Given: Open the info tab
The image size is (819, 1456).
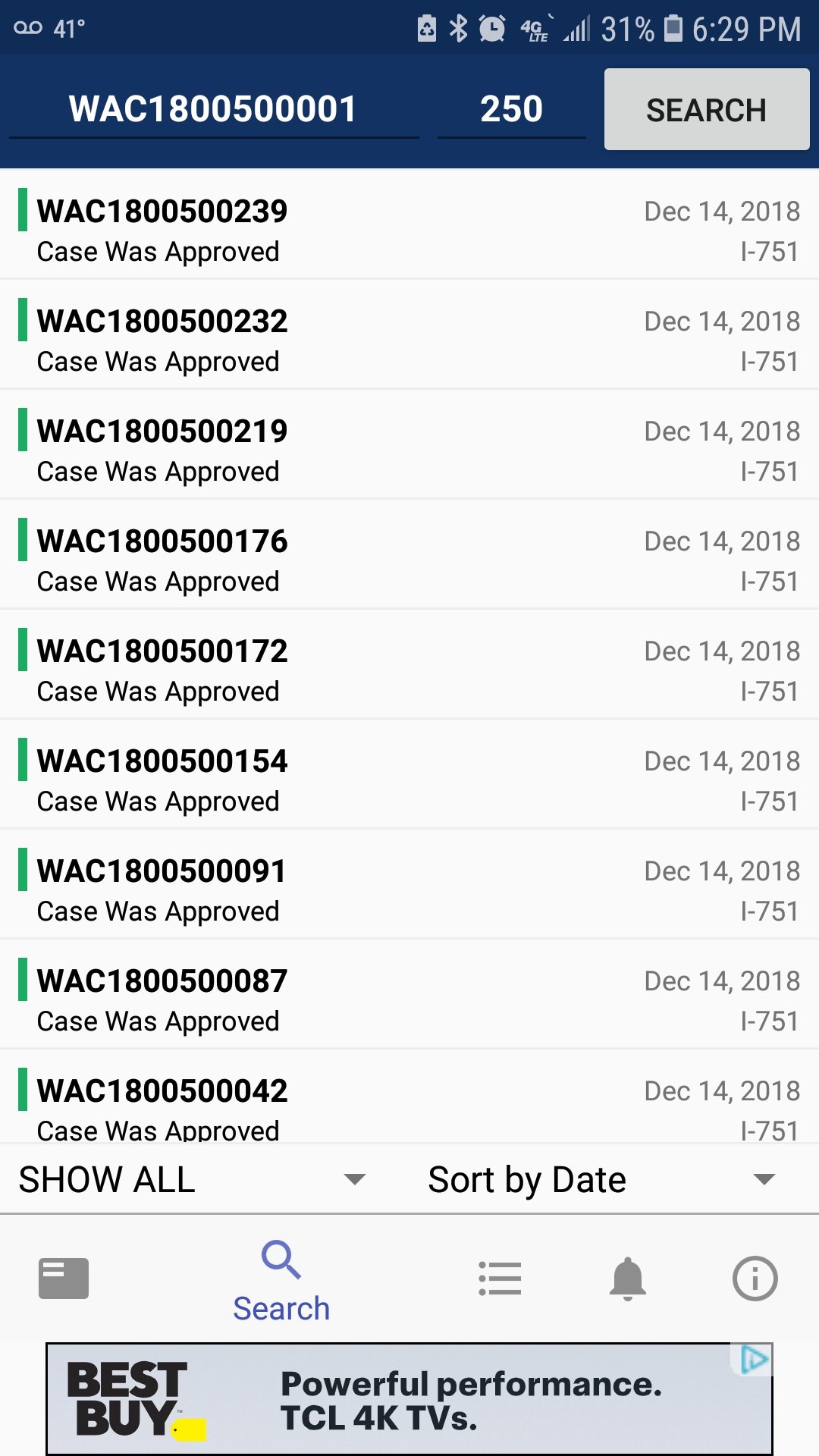Looking at the screenshot, I should click(x=755, y=1279).
